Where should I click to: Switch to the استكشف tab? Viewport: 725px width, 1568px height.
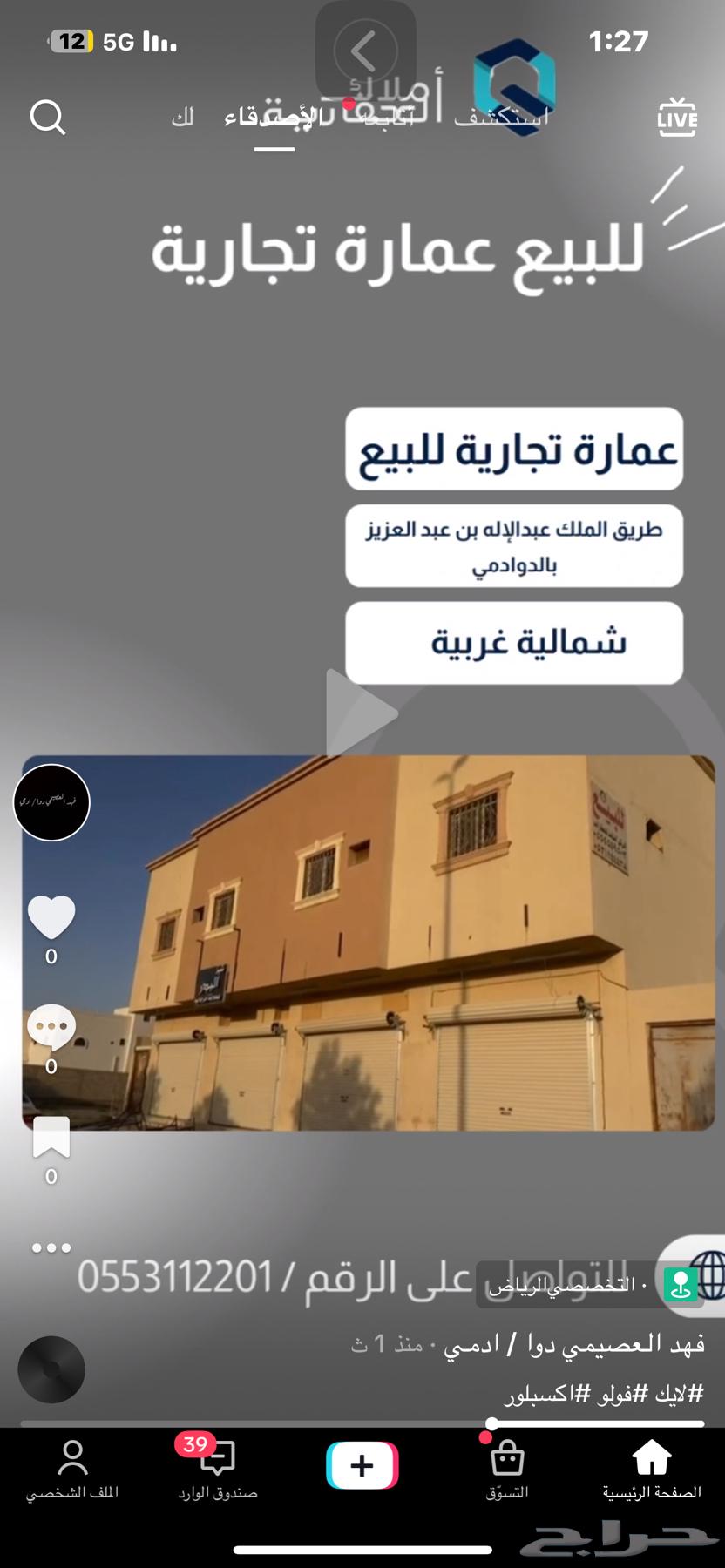point(502,117)
